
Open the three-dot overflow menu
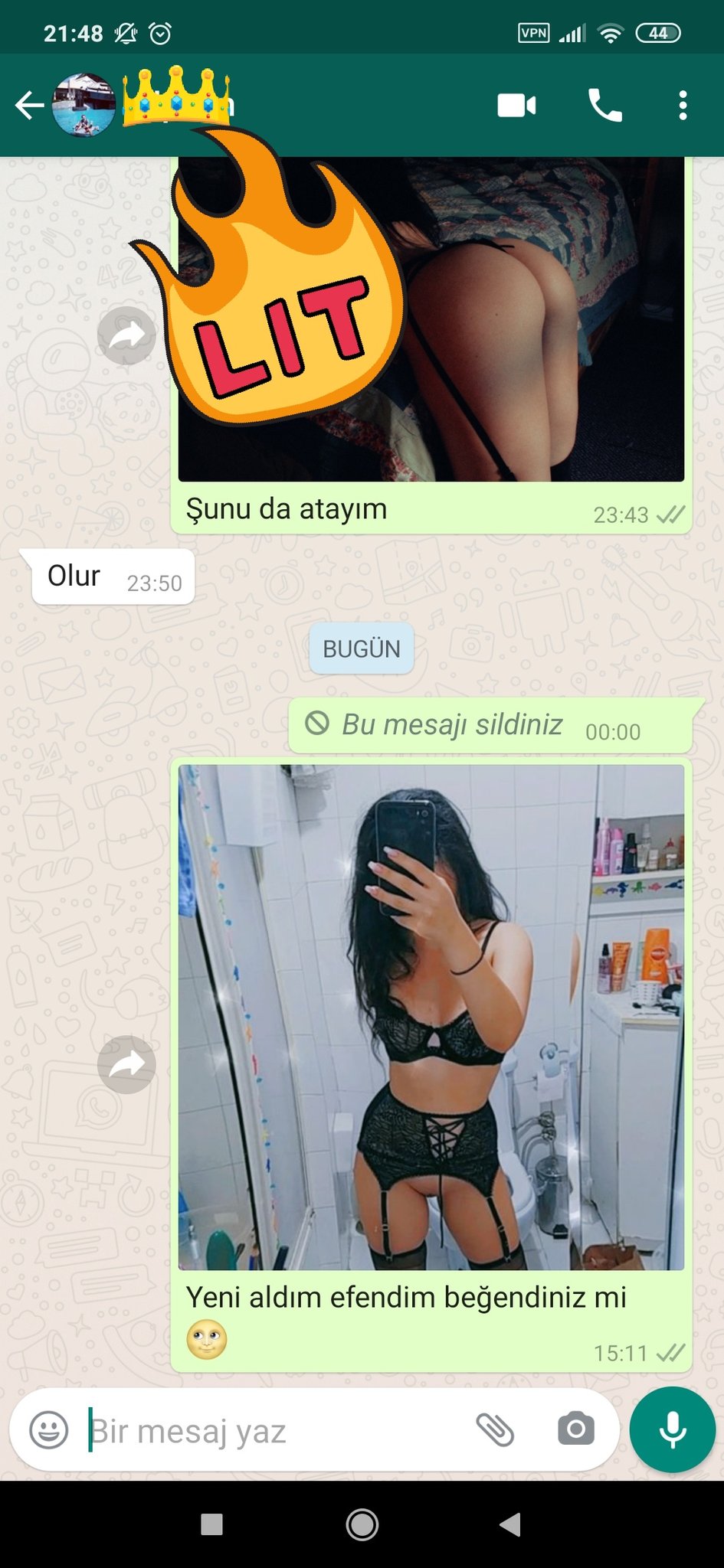683,106
